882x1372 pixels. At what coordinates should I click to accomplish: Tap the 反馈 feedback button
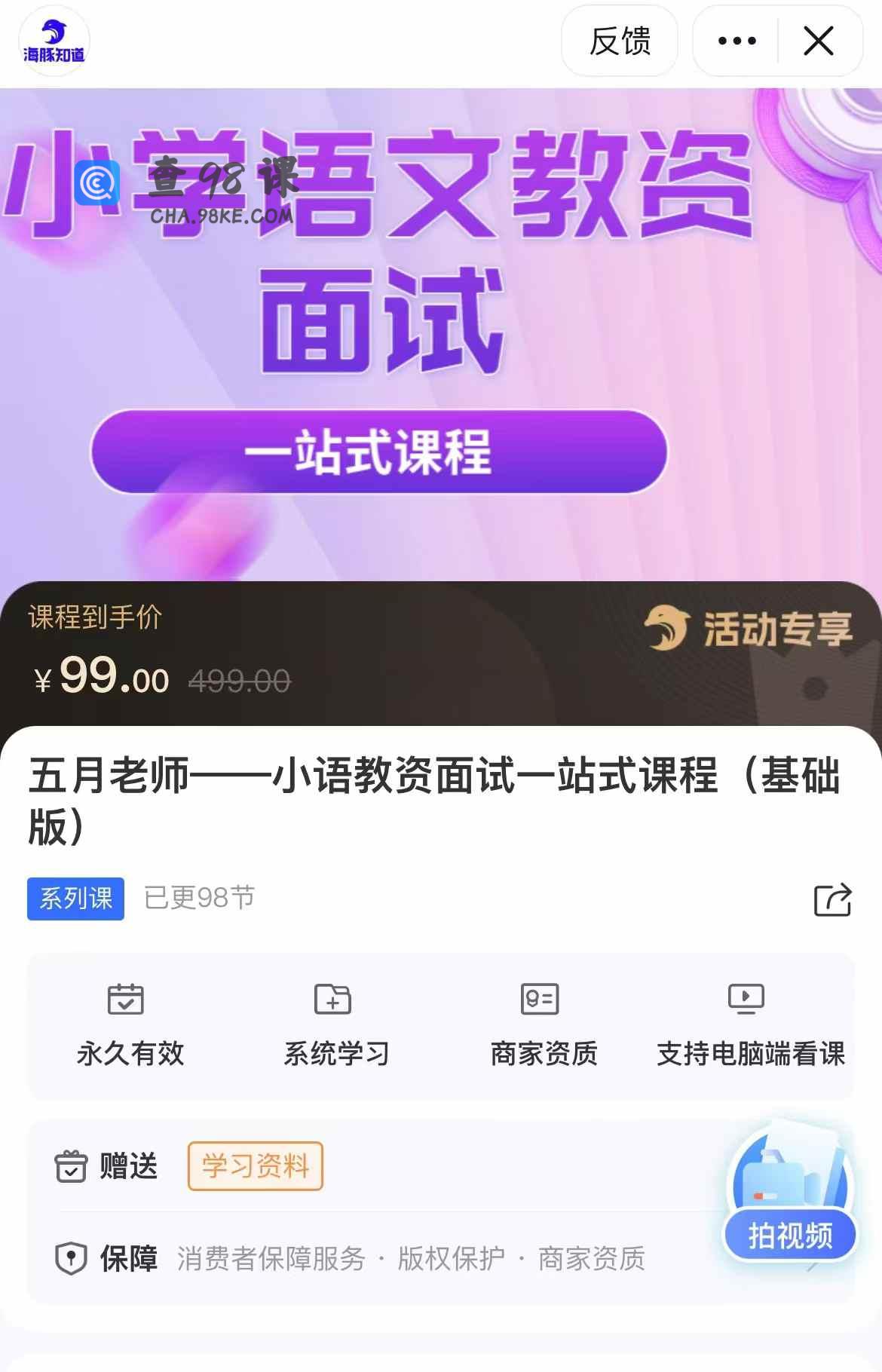point(619,41)
